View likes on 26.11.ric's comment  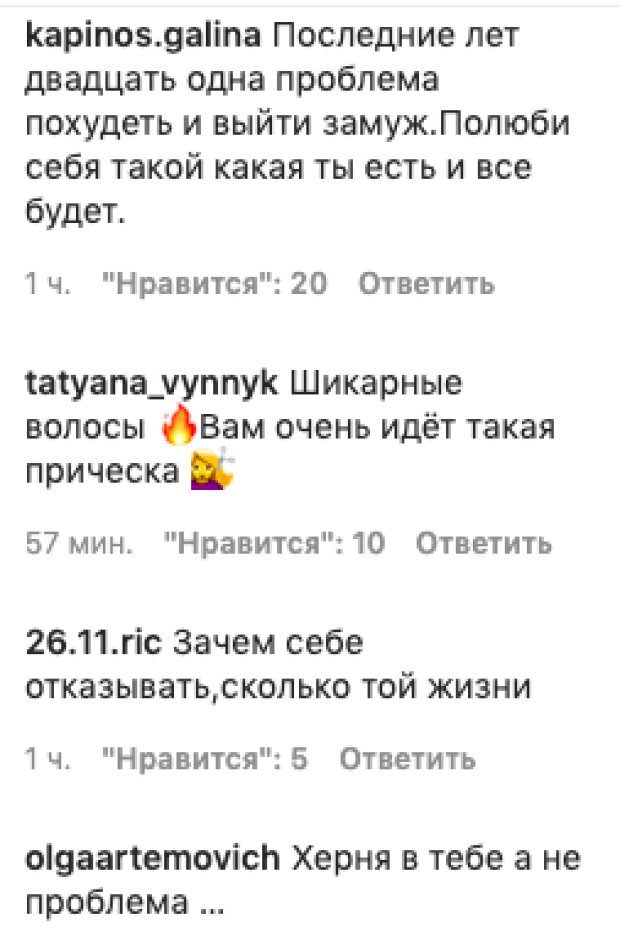pos(203,759)
